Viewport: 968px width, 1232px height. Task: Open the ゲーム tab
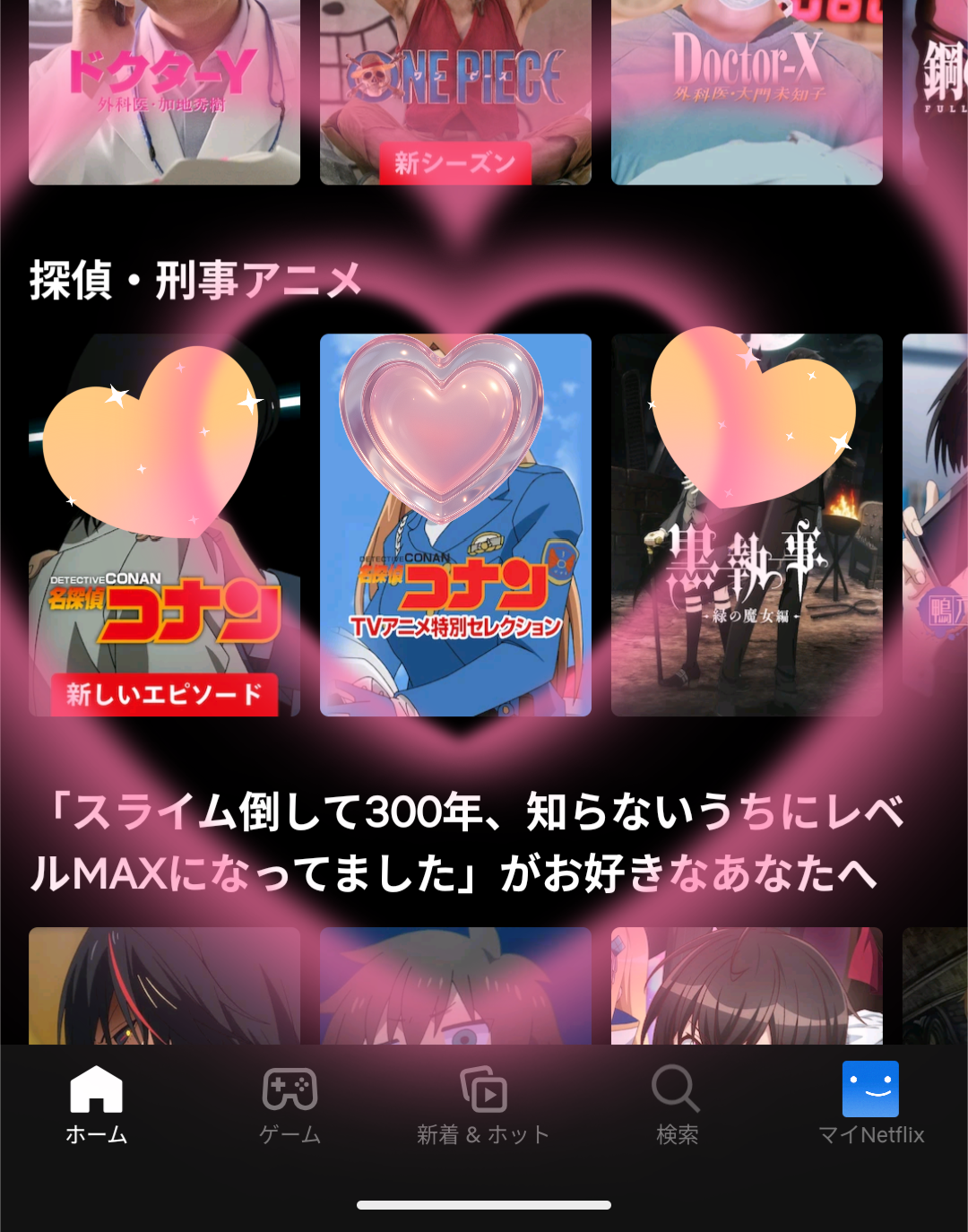(290, 1105)
